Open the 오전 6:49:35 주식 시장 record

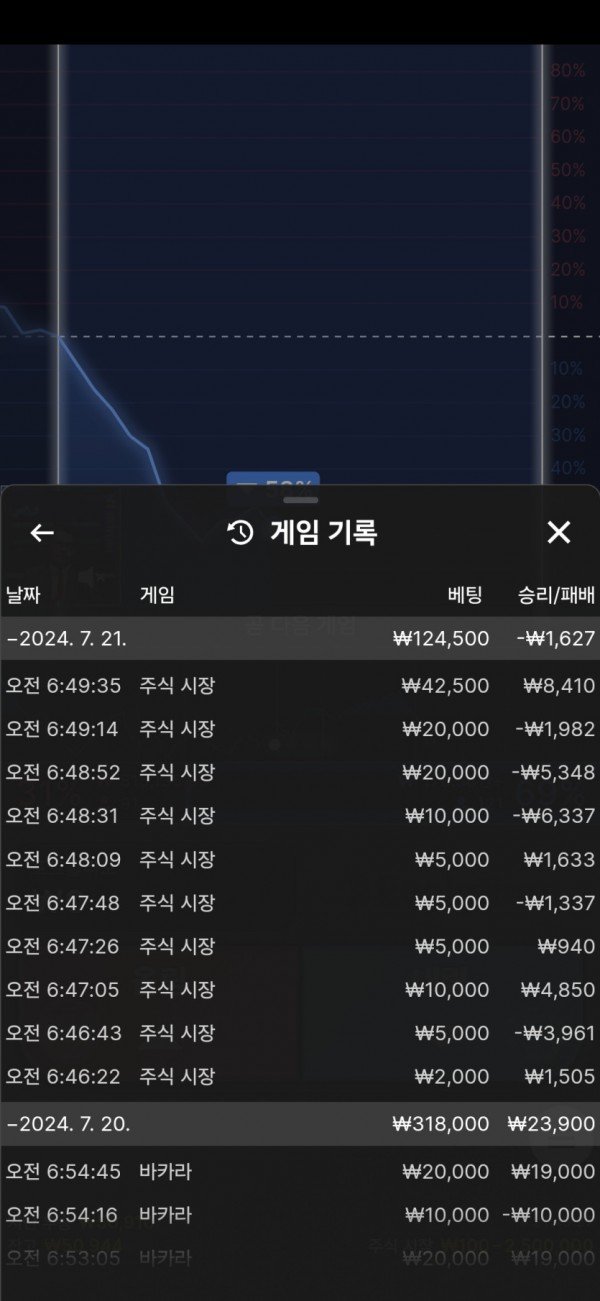300,686
